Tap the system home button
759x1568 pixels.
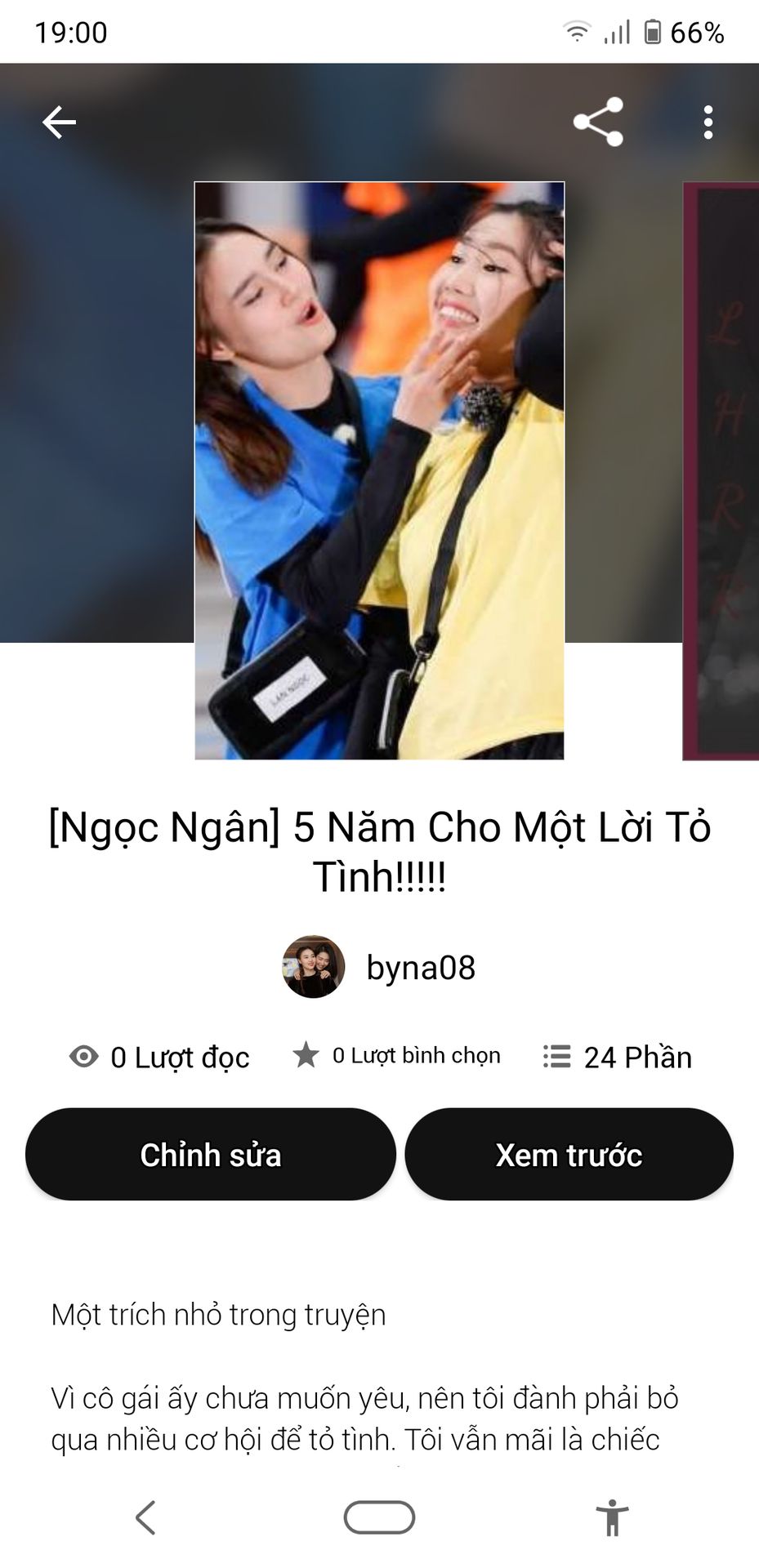coord(379,1518)
